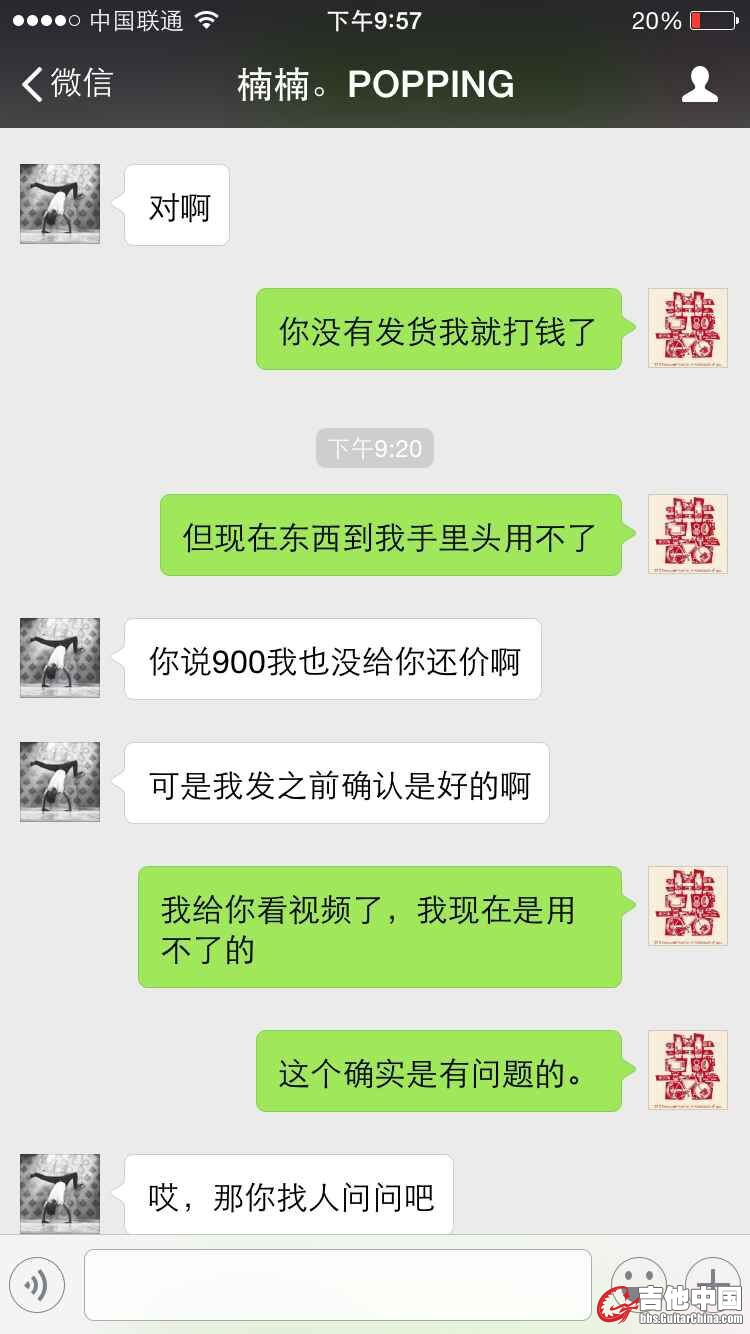Open the contact profile icon
Image resolution: width=750 pixels, height=1334 pixels.
[x=699, y=84]
